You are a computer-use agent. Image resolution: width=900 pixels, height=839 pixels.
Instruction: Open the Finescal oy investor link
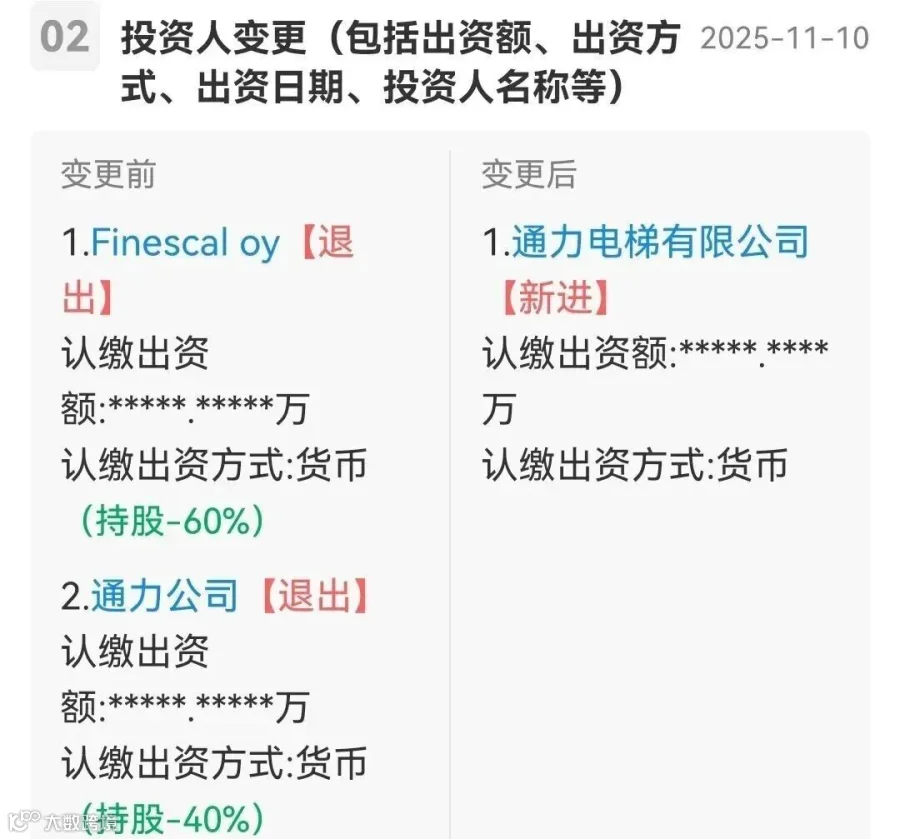pos(185,243)
